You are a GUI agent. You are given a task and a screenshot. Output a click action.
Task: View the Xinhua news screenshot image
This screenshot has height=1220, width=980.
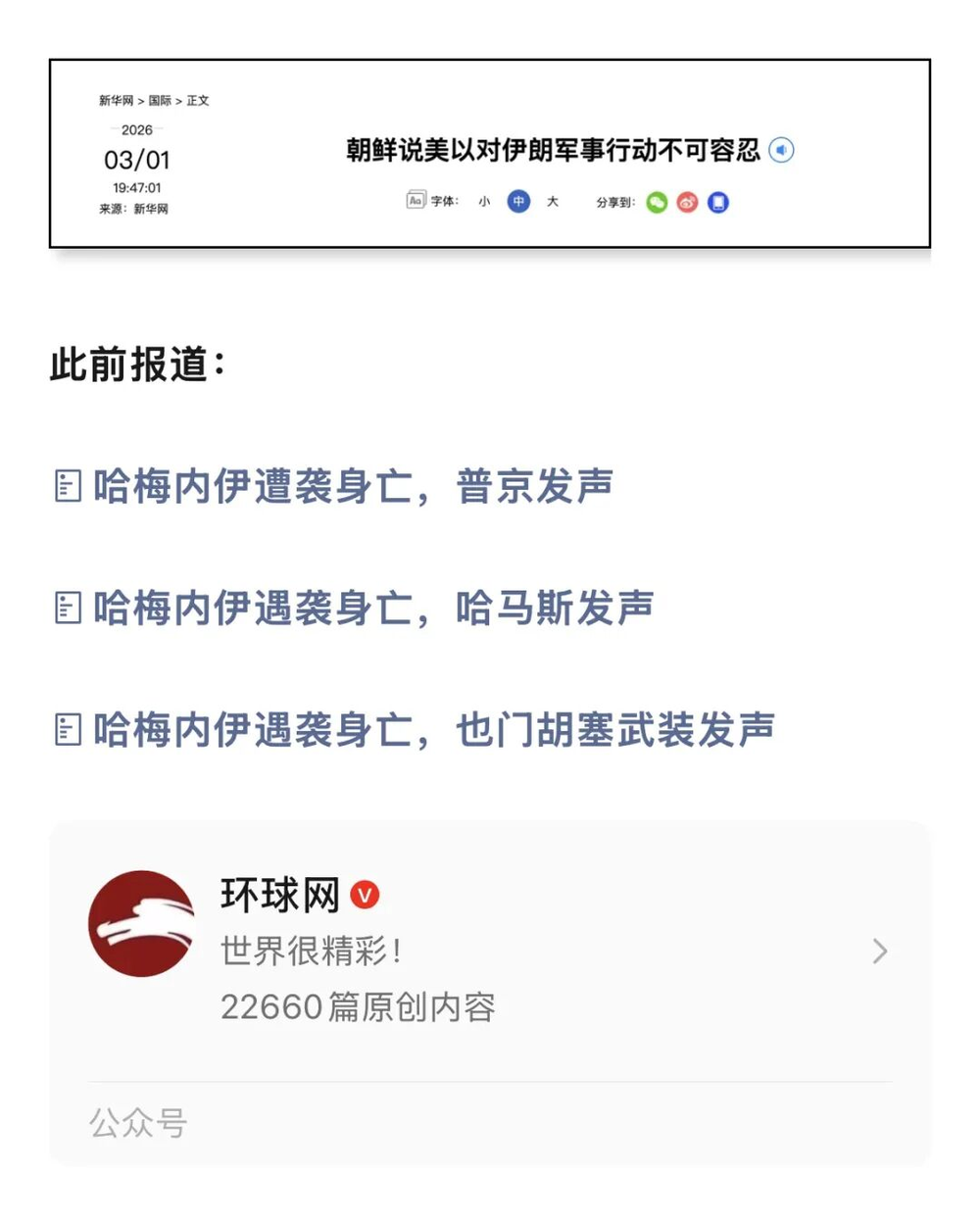pyautogui.click(x=488, y=154)
